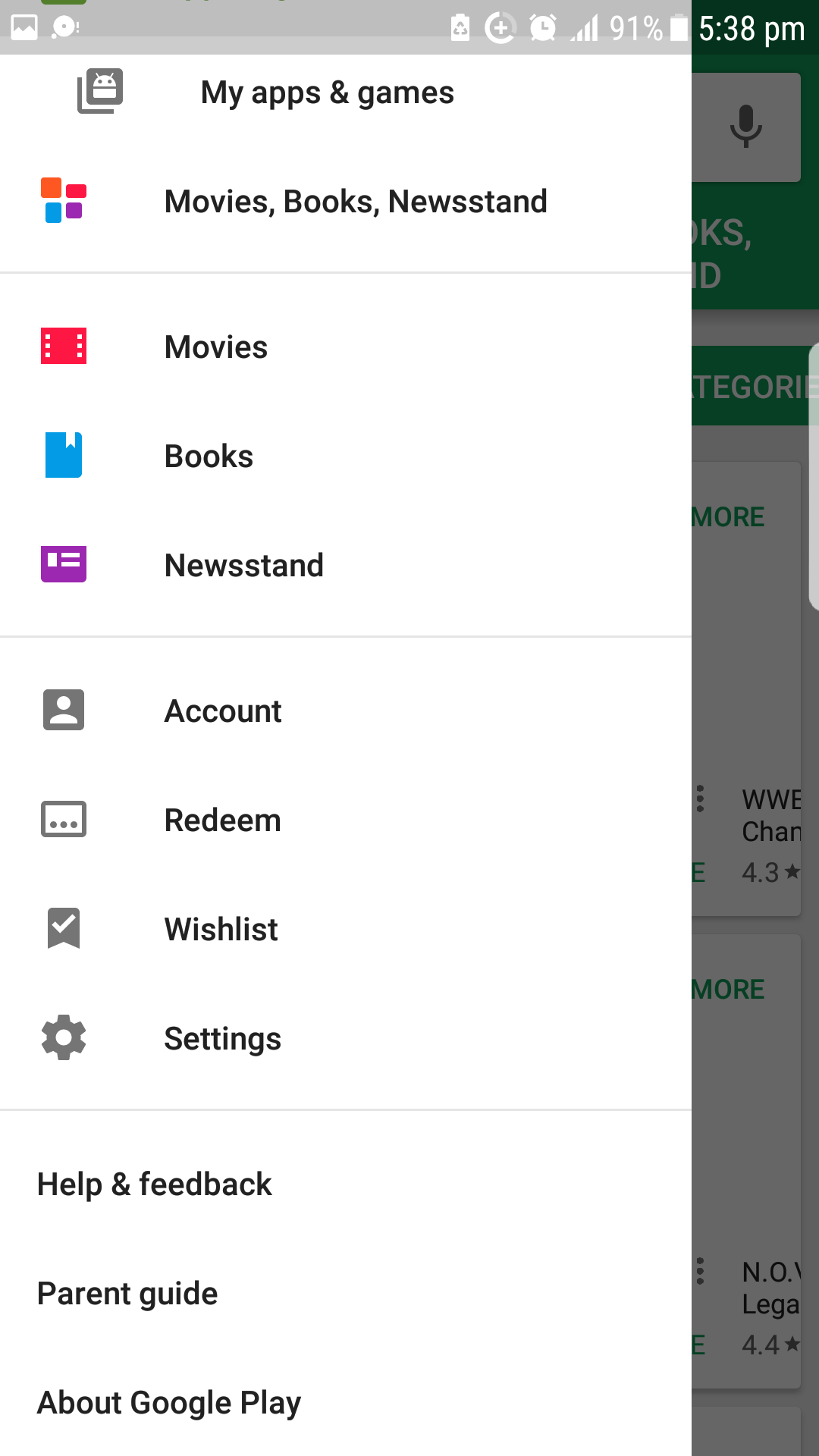This screenshot has width=819, height=1456.
Task: Open My apps & games
Action: point(346,93)
